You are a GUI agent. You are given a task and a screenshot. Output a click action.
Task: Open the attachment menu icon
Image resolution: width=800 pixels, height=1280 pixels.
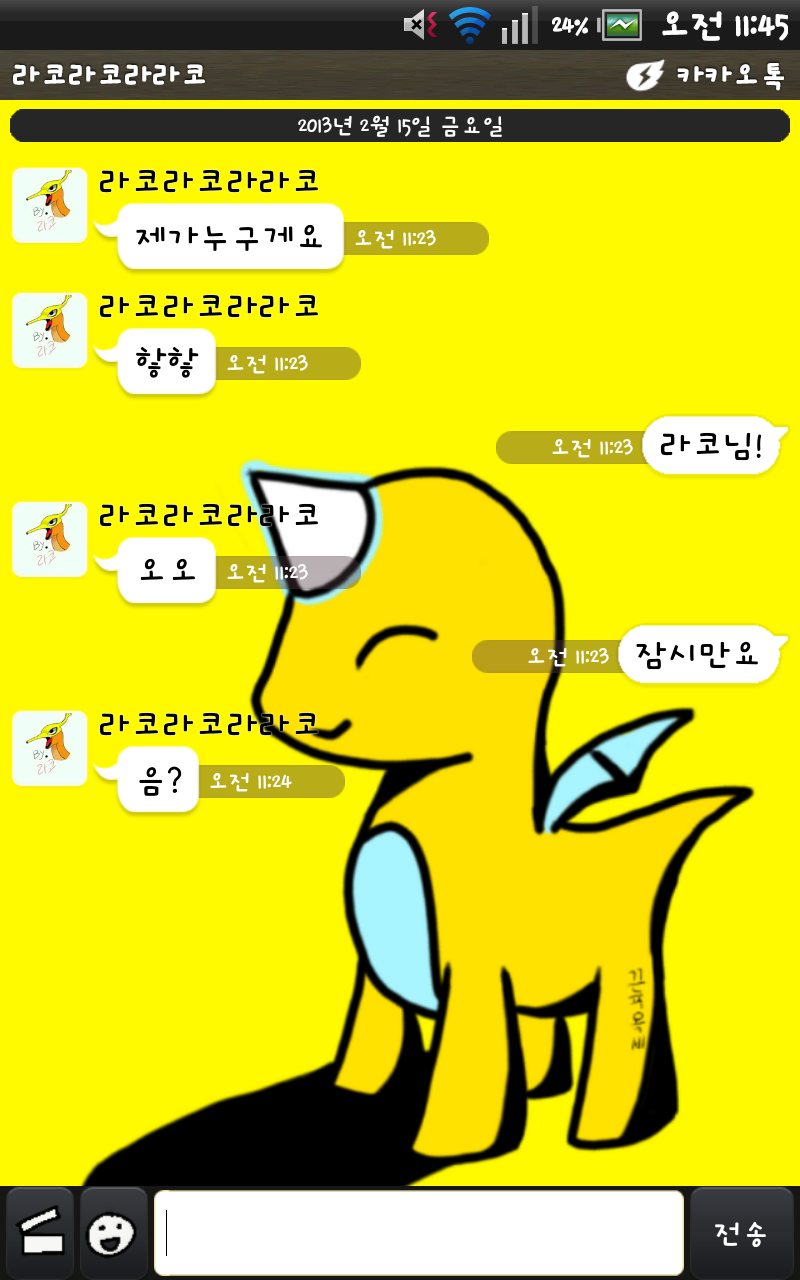(38, 1233)
